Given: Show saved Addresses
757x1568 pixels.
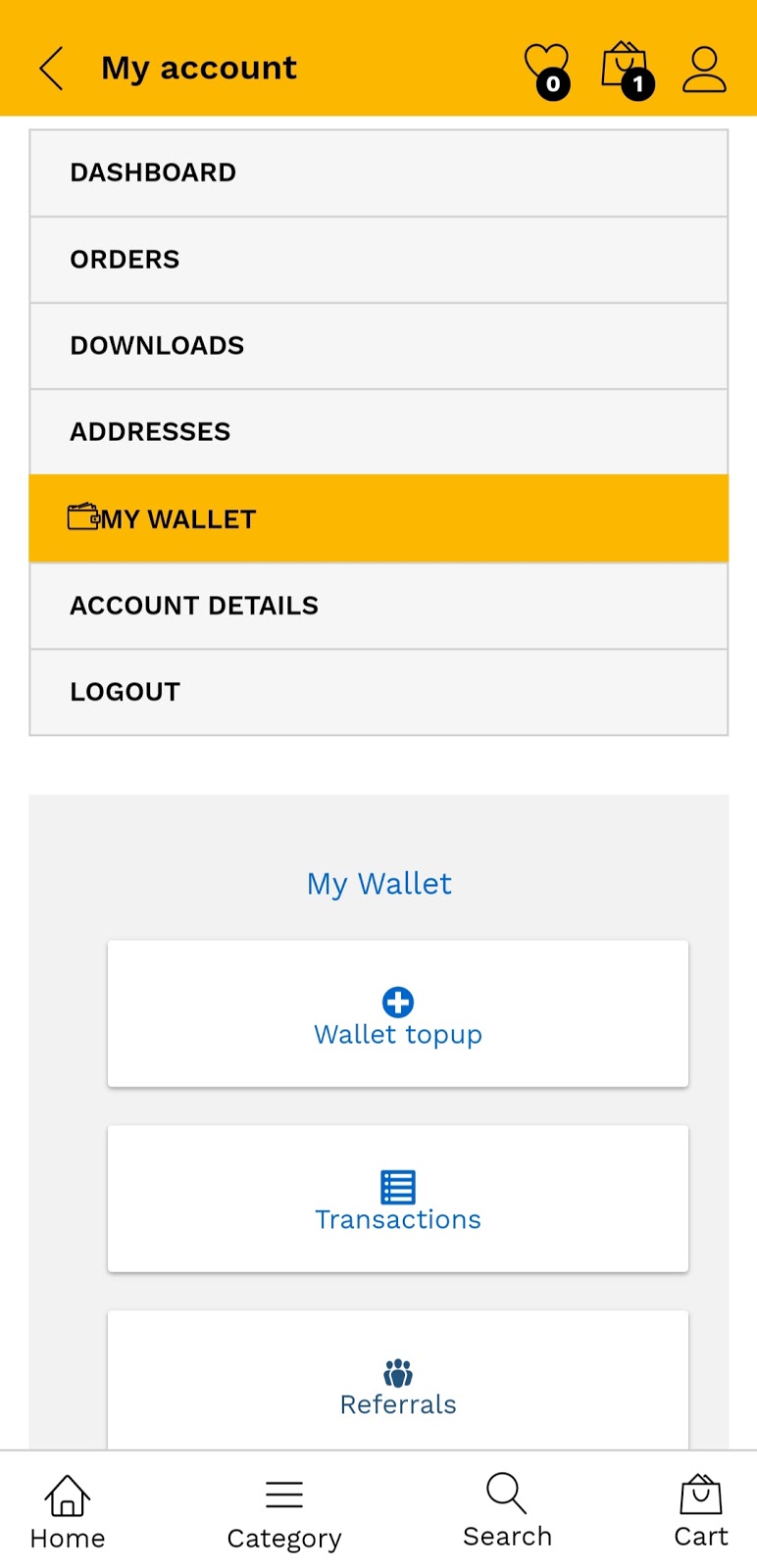Looking at the screenshot, I should [x=378, y=432].
